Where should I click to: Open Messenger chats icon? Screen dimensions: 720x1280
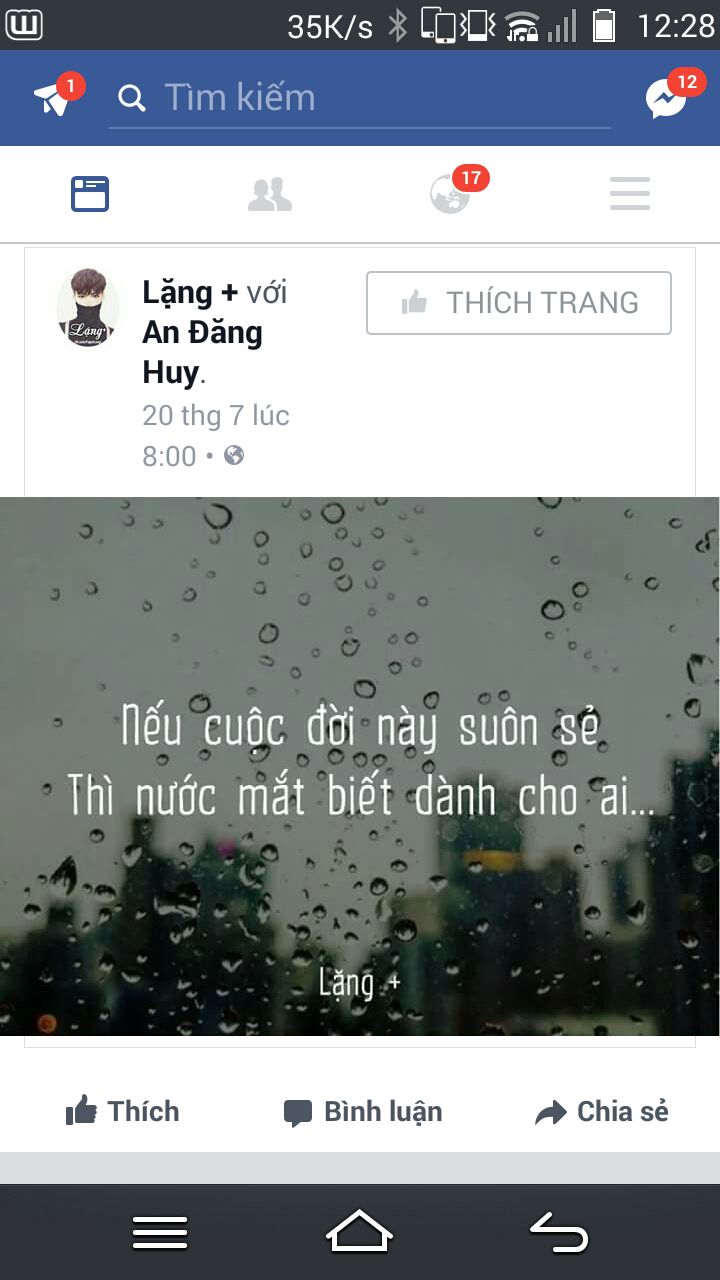pyautogui.click(x=667, y=98)
